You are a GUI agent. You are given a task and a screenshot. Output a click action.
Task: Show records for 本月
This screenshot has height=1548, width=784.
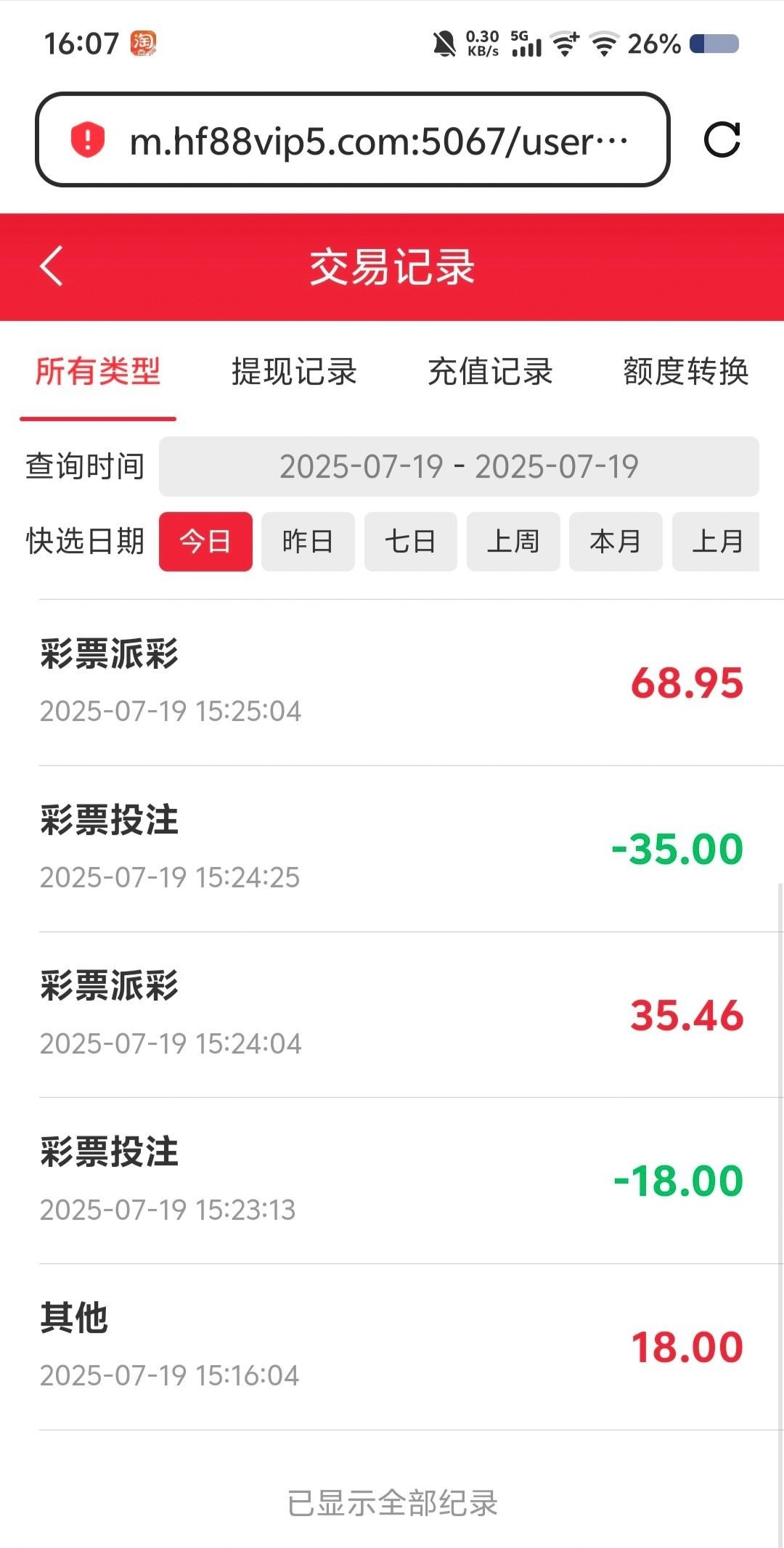616,542
